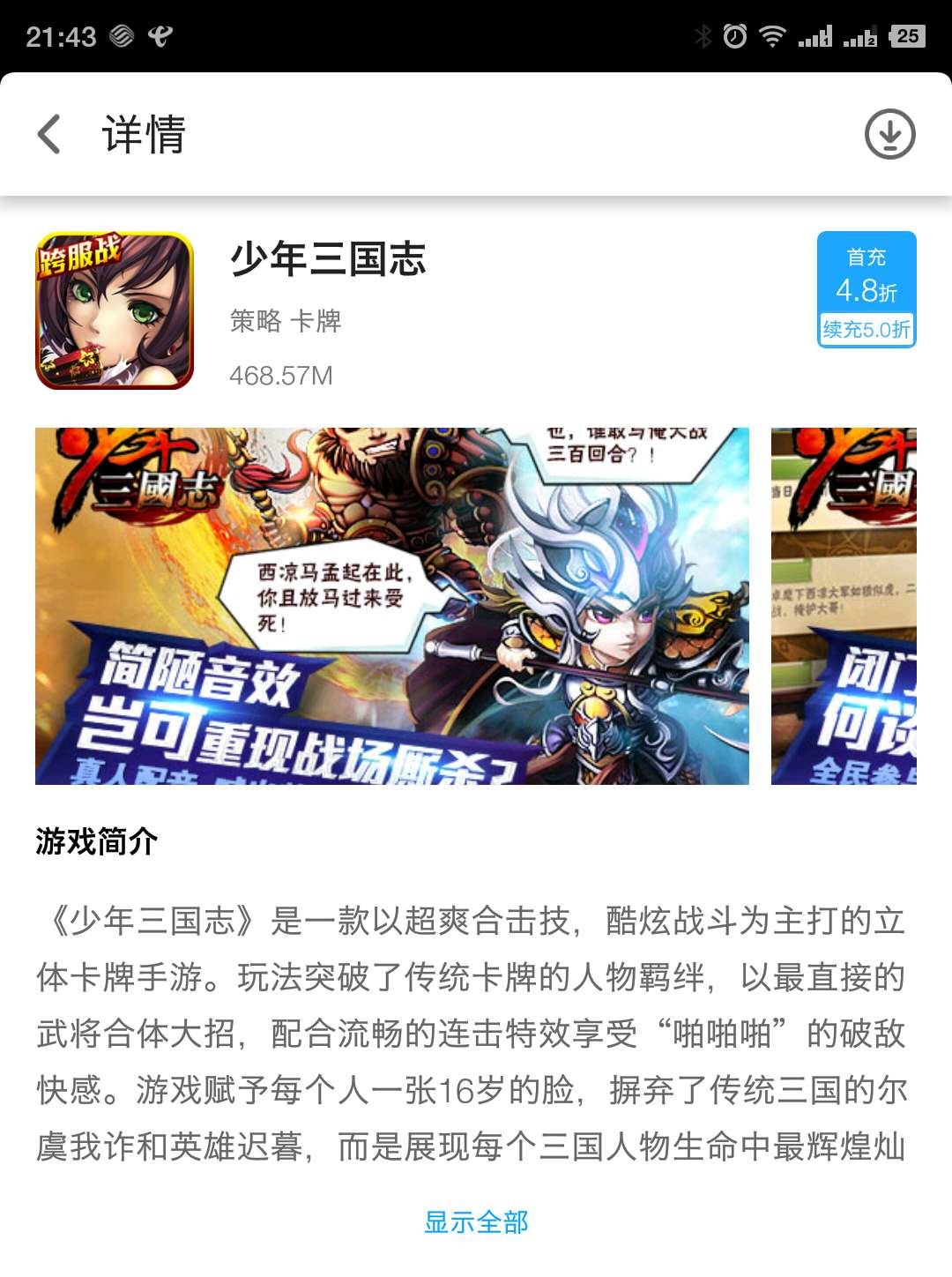Open the second game screenshot
This screenshot has height=1277, width=952.
pyautogui.click(x=844, y=606)
